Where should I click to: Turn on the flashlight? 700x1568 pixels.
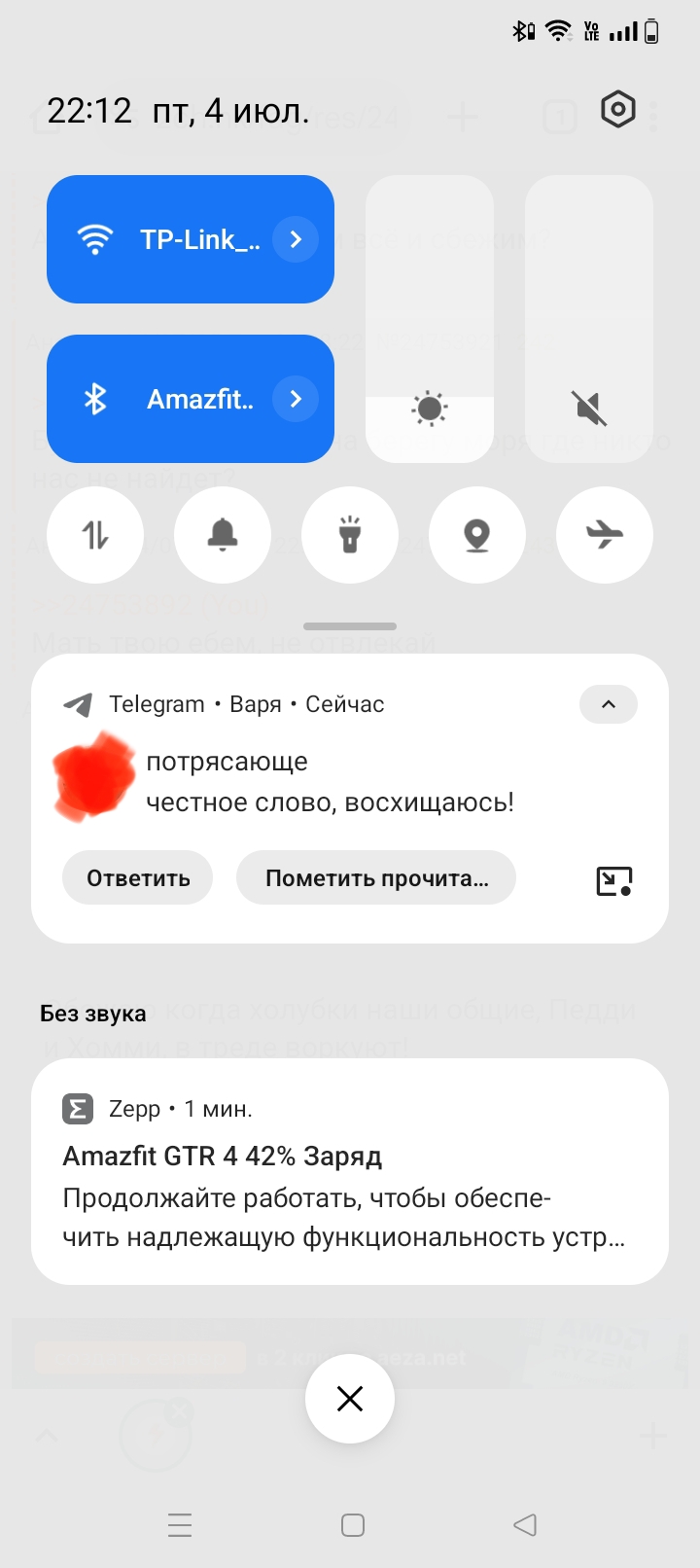click(350, 535)
